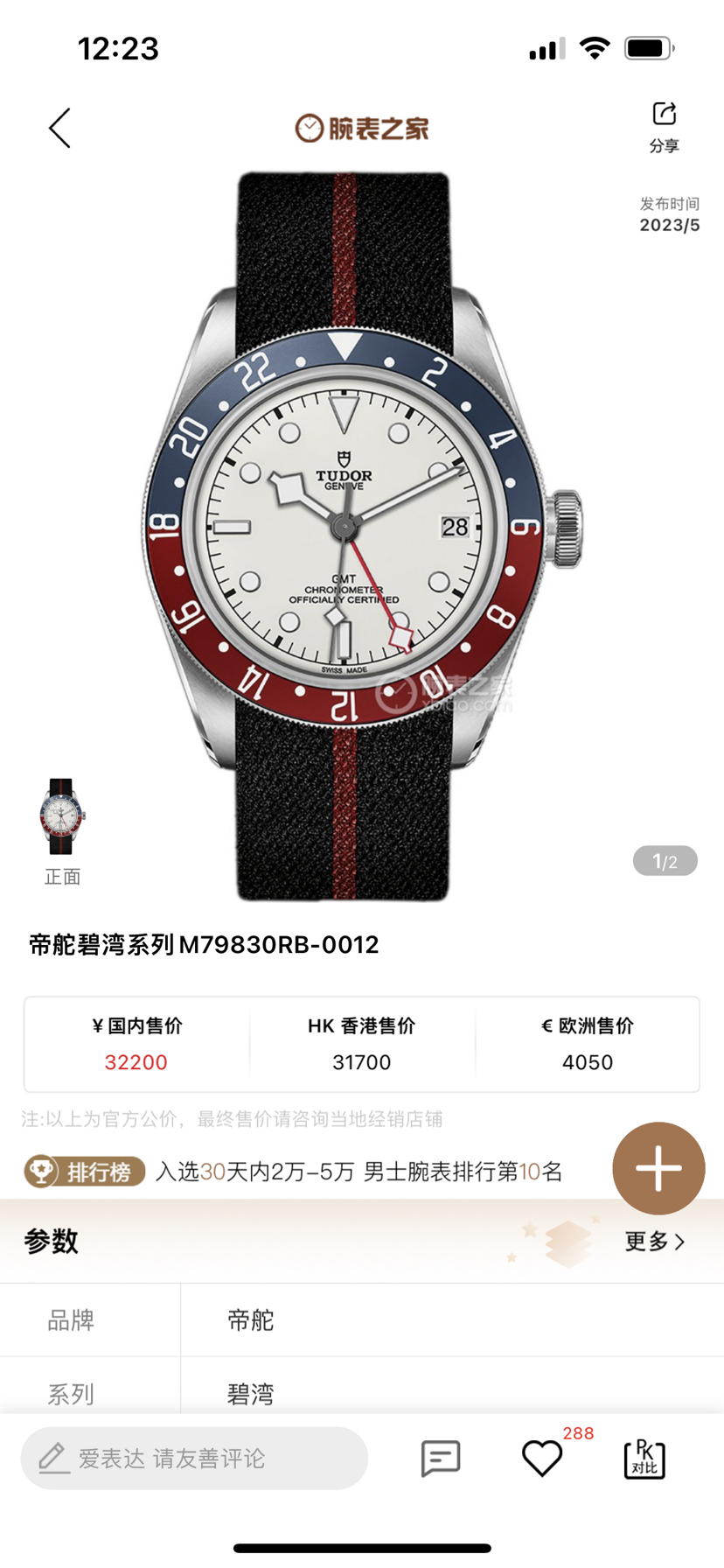Go back with the top-left arrow
This screenshot has width=724, height=1568.
(59, 129)
